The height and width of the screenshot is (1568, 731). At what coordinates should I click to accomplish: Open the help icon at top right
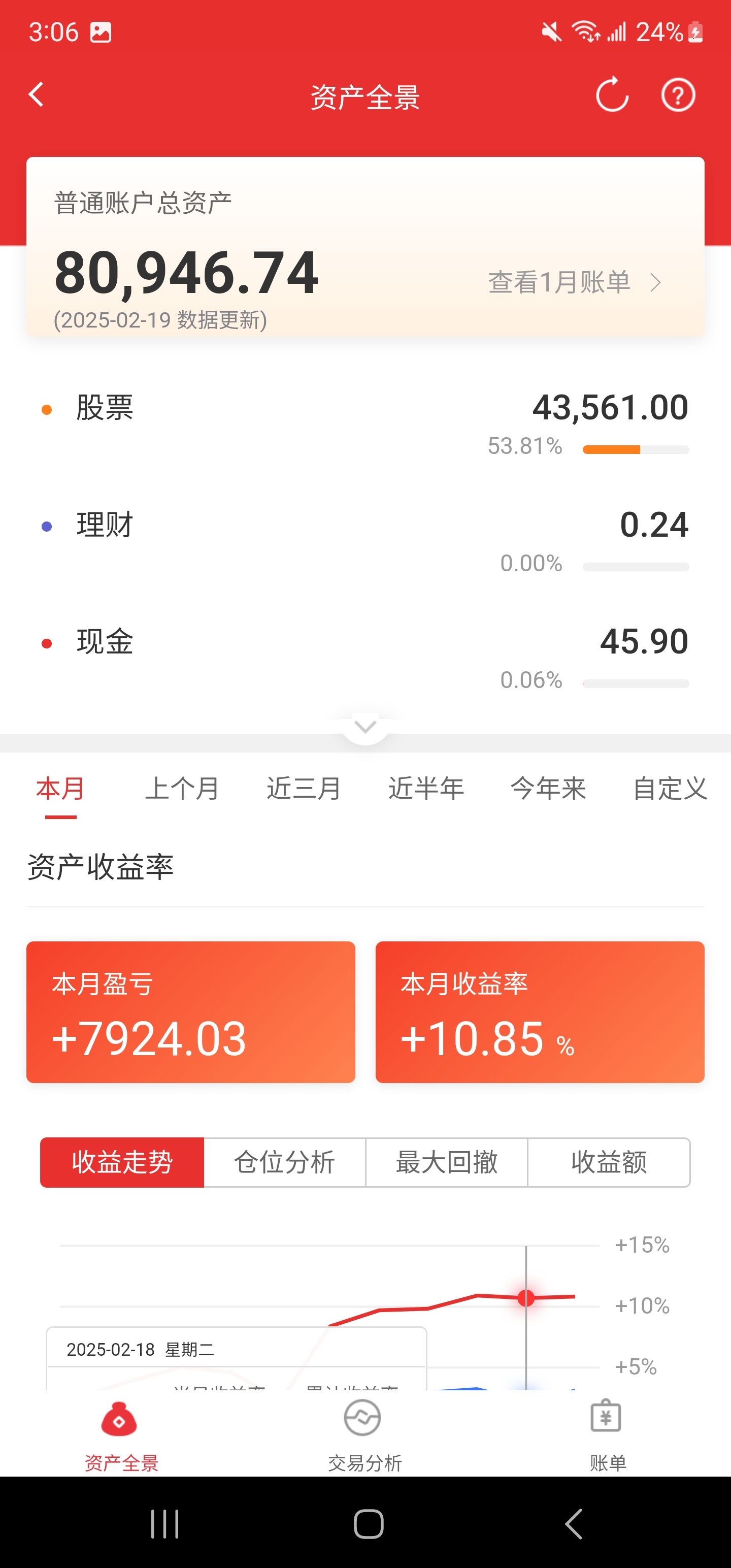click(677, 95)
